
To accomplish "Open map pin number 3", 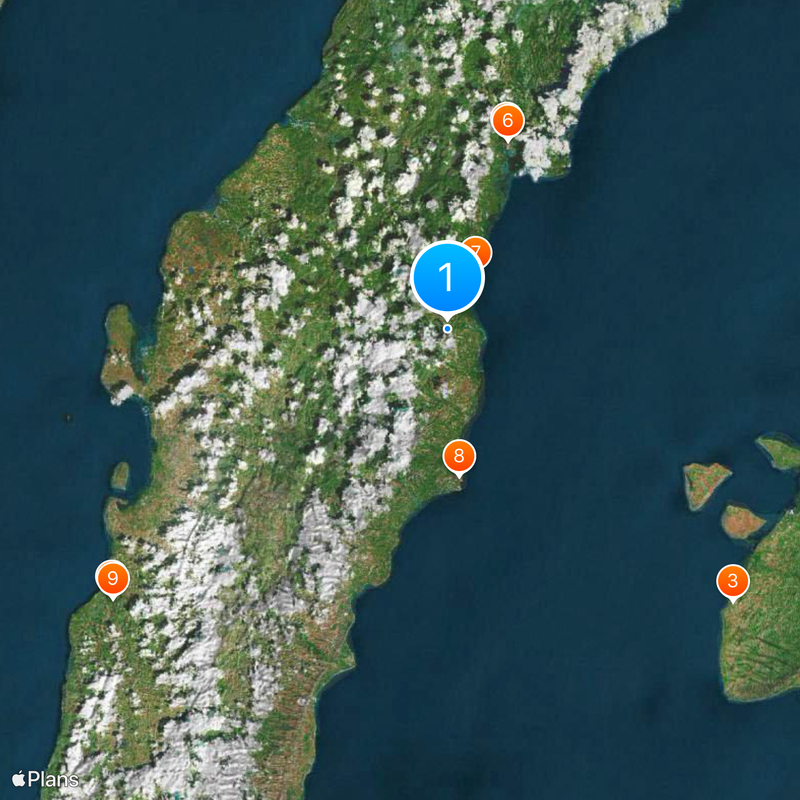I will point(733,581).
